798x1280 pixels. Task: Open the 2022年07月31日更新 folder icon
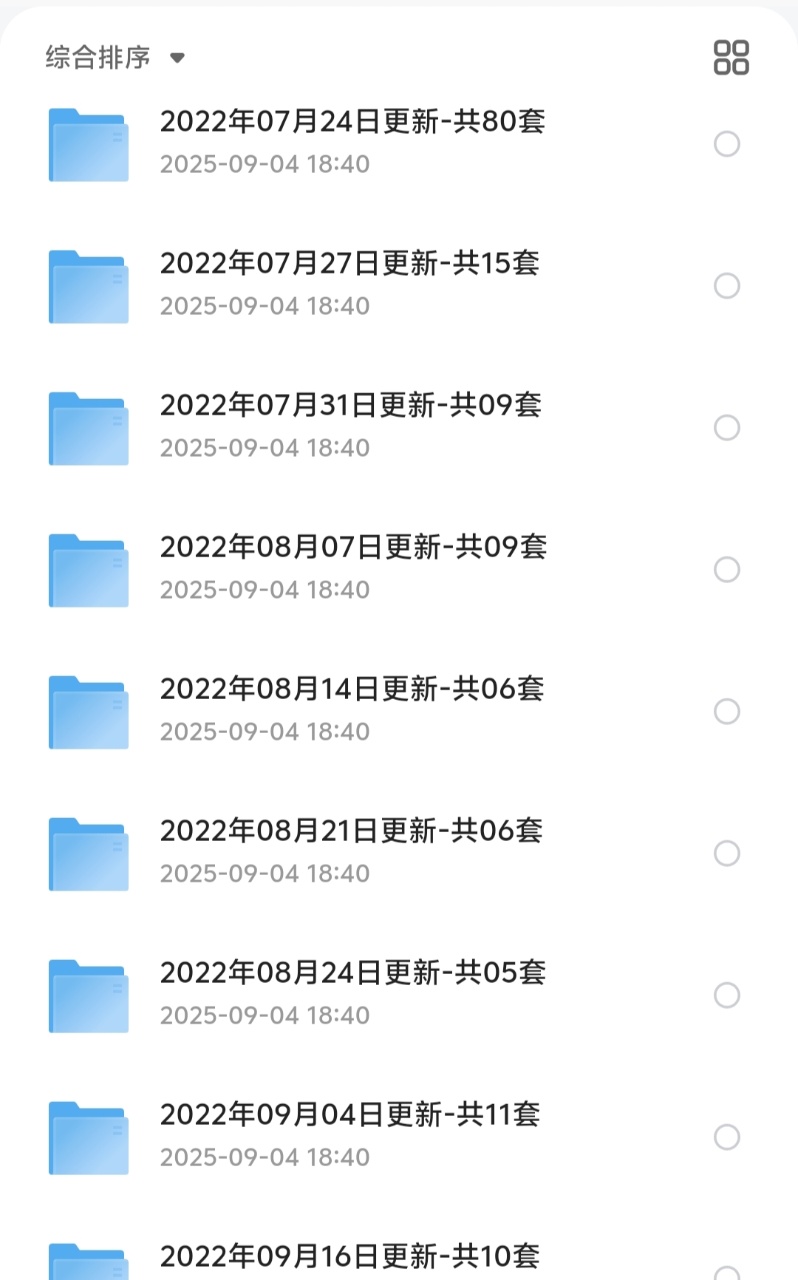(x=88, y=427)
